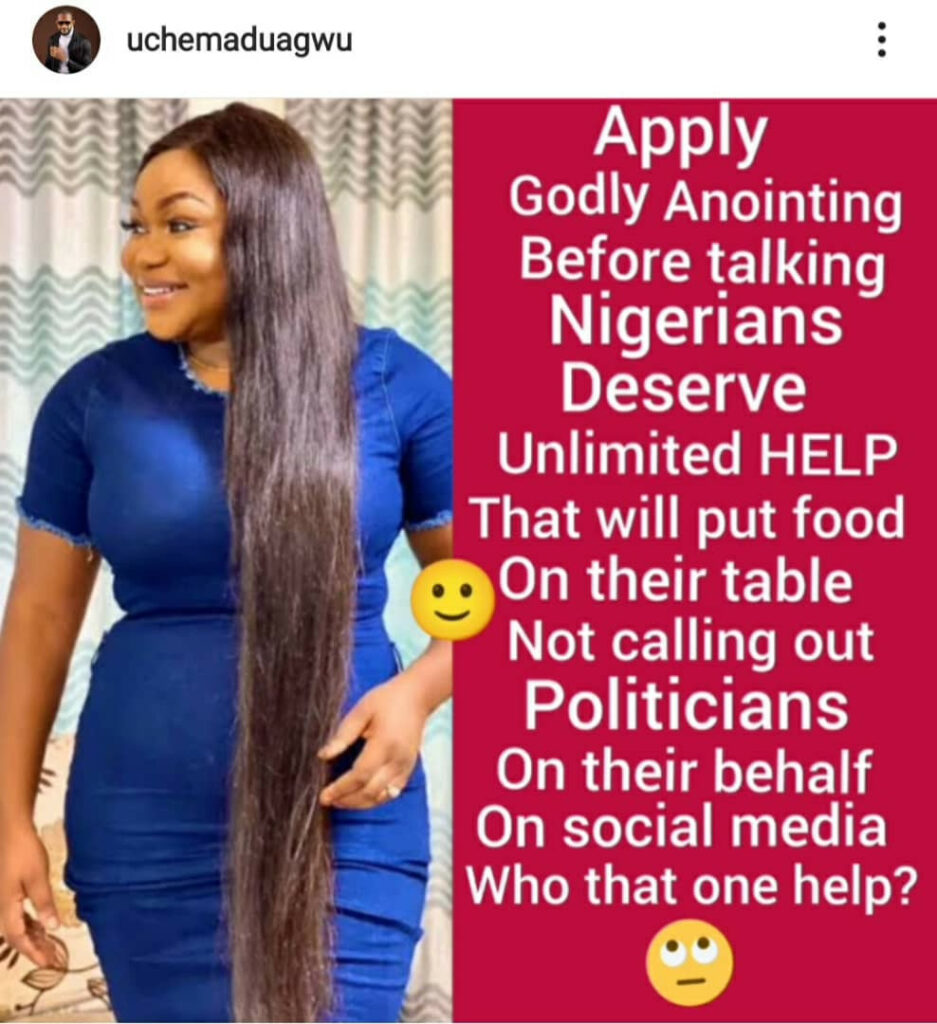This screenshot has height=1024, width=937.
Task: Open the post's three-dot options menu
Action: (x=881, y=40)
